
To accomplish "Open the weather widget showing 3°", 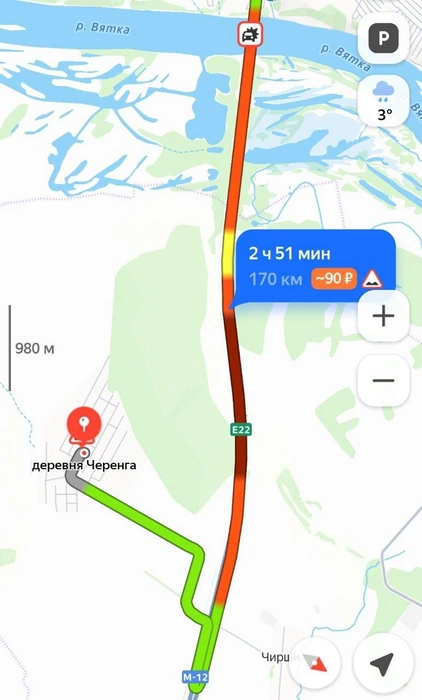I will (x=383, y=101).
